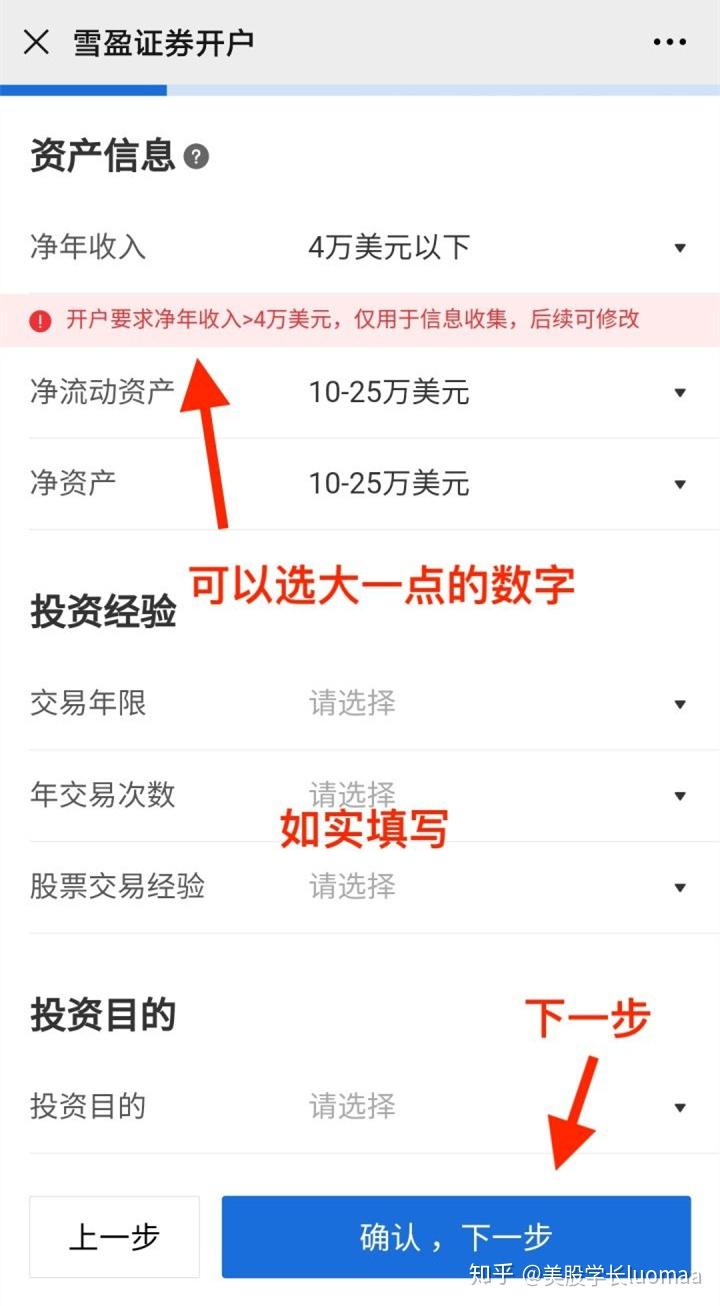This screenshot has height=1306, width=720.
Task: Expand the 净资产 dropdown
Action: click(360, 484)
